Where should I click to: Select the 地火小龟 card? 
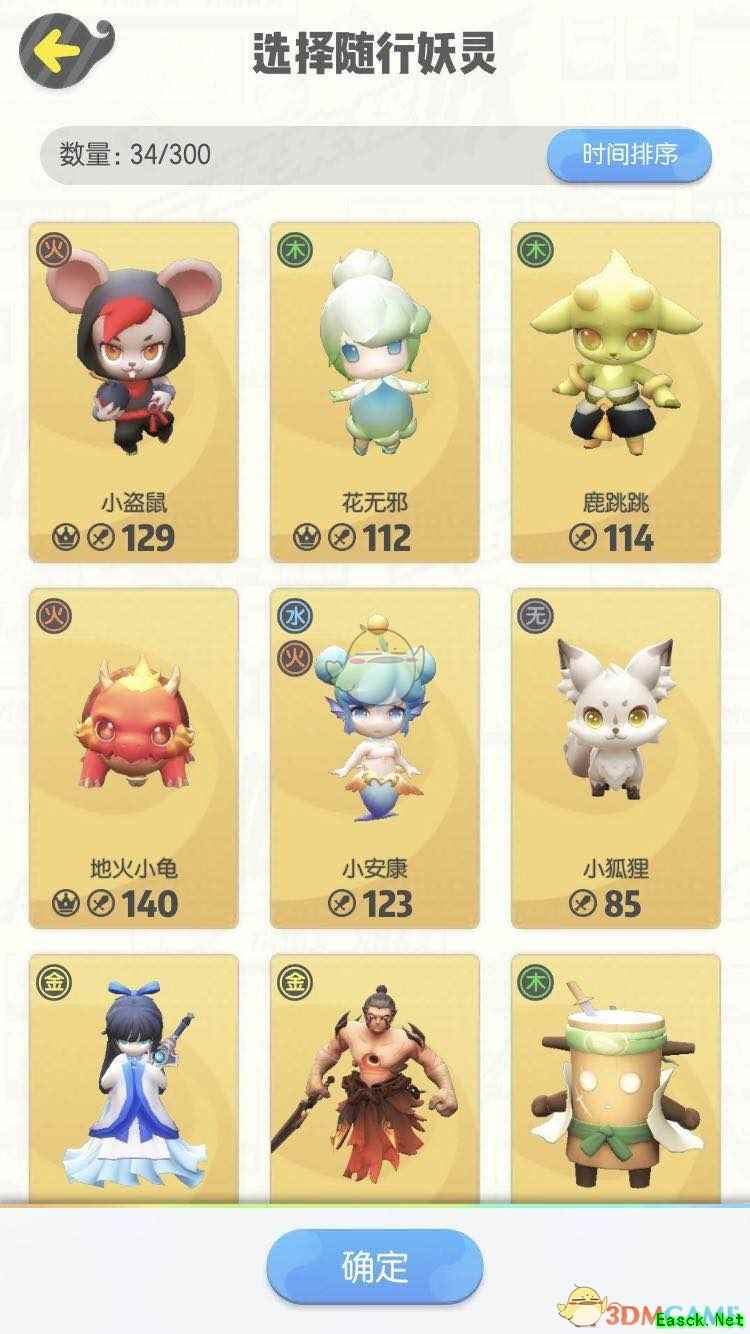point(134,758)
